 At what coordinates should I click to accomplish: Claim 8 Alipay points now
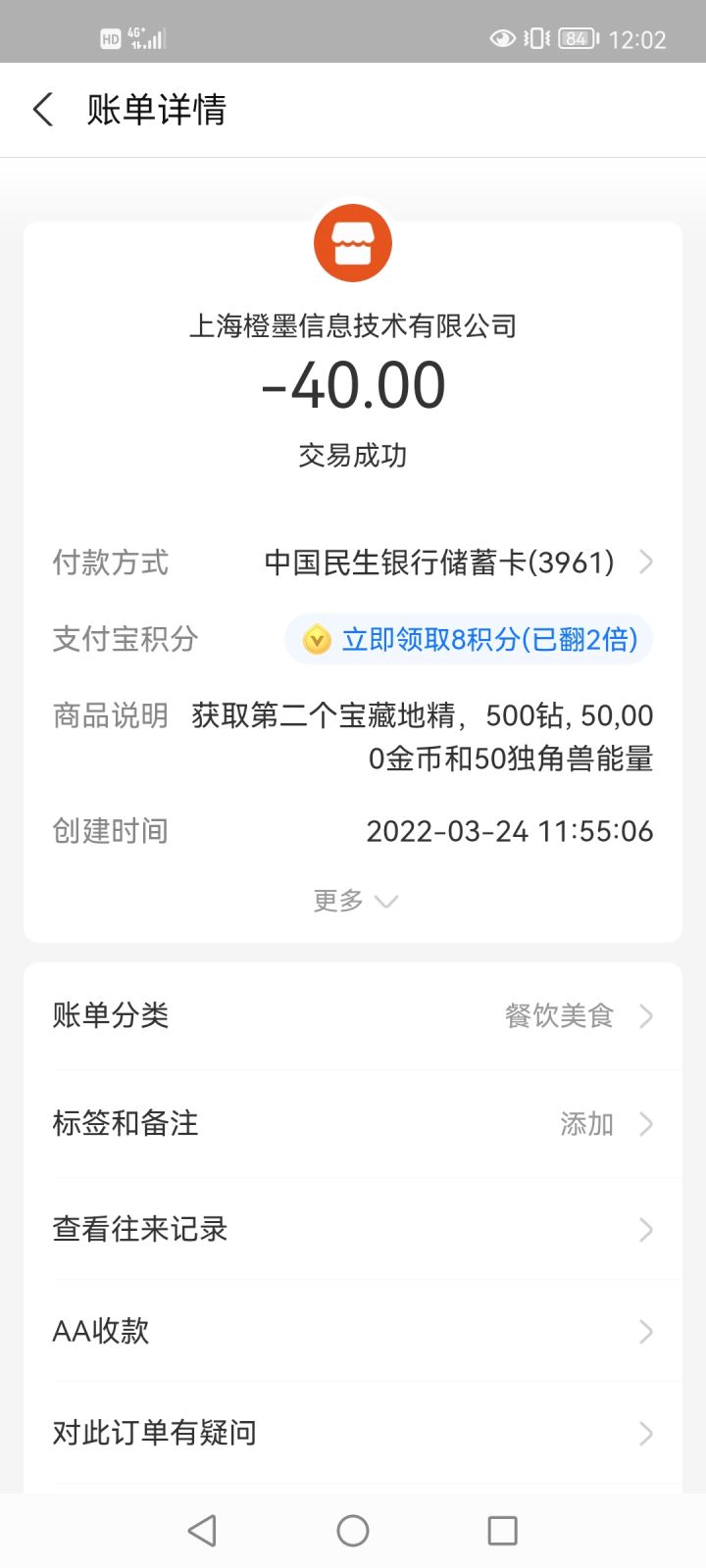tap(469, 640)
